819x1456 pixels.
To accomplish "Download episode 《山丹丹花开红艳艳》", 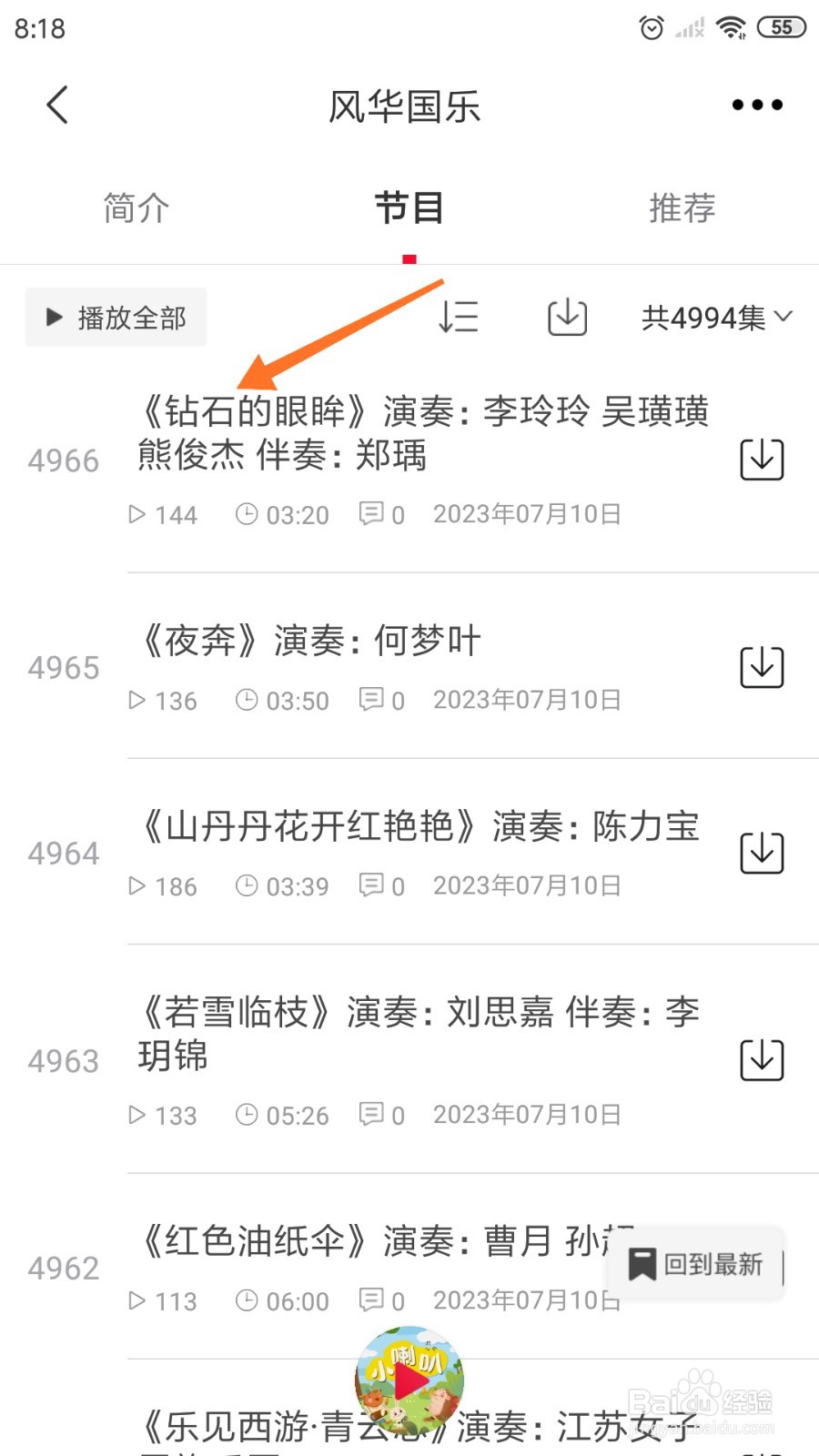I will pos(762,852).
